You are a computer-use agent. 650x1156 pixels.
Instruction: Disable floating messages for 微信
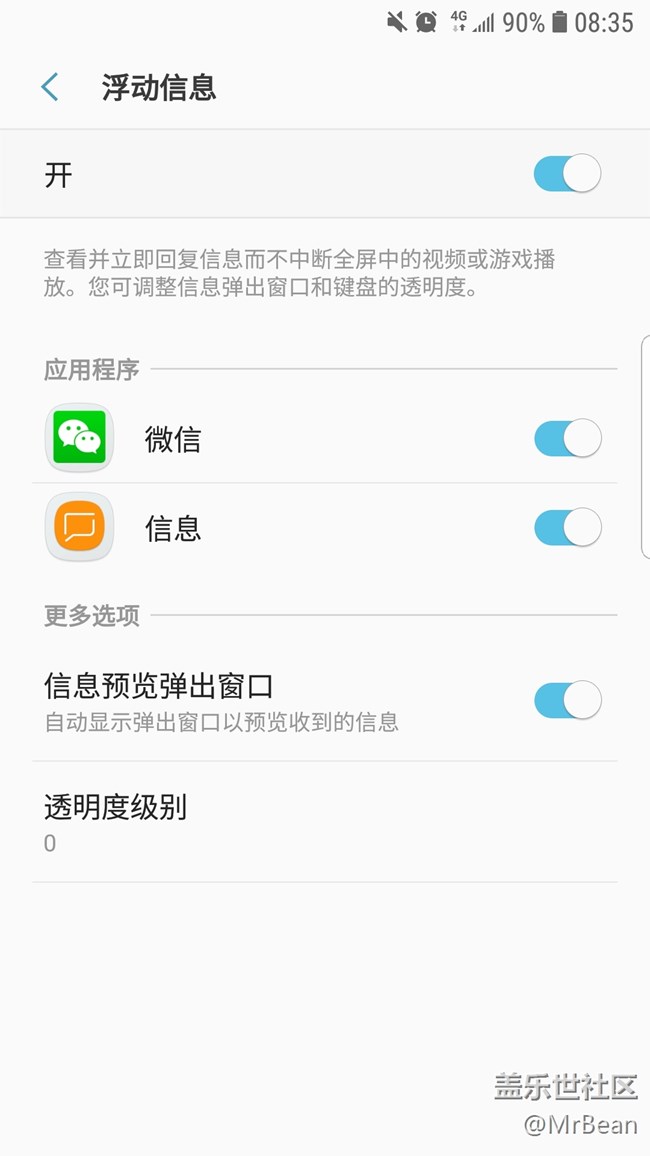coord(567,438)
